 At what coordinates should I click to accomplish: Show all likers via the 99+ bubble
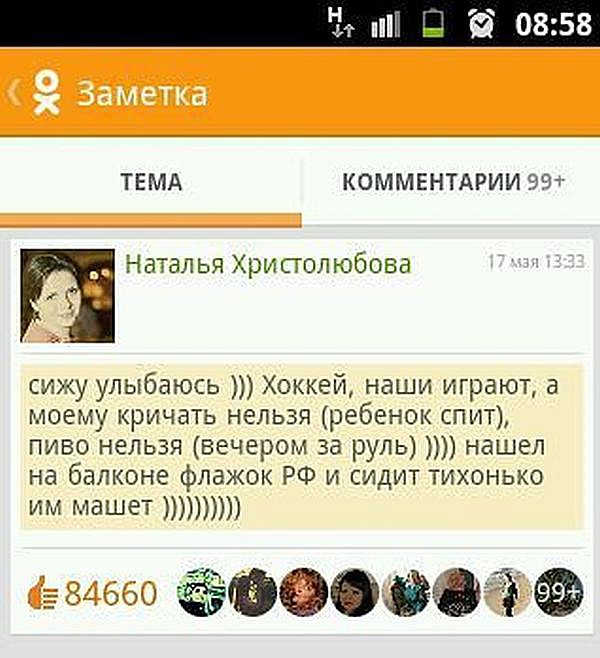coord(557,592)
